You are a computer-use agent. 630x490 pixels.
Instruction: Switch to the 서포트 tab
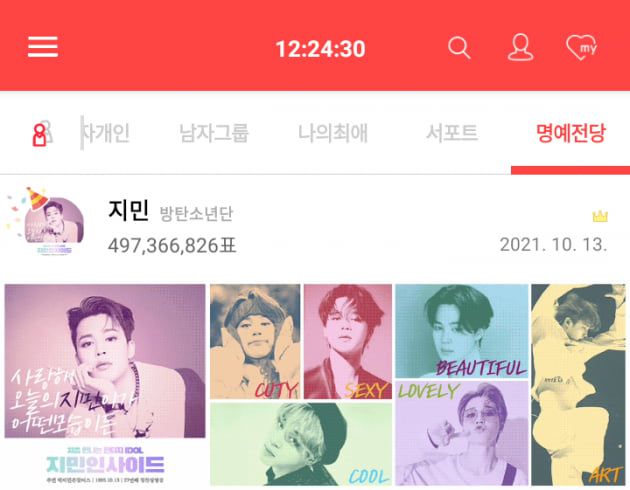[451, 133]
